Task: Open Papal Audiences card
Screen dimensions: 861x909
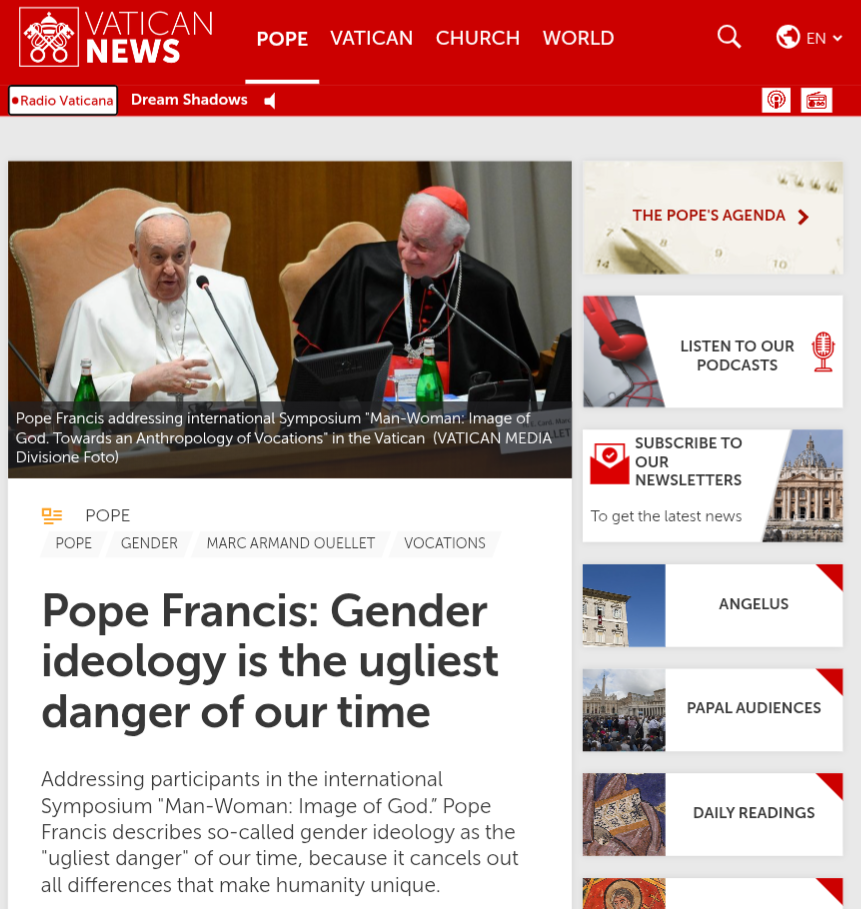Action: click(x=712, y=708)
